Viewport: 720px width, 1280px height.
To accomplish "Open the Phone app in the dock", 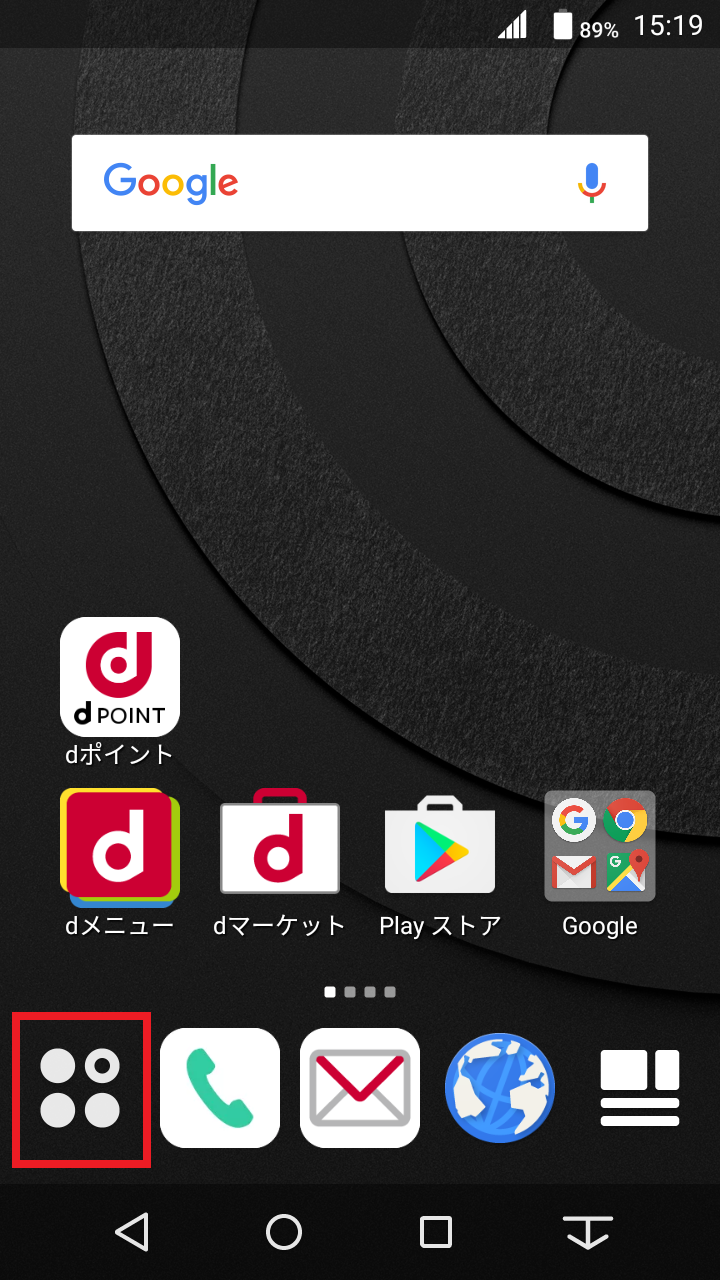I will (219, 1088).
